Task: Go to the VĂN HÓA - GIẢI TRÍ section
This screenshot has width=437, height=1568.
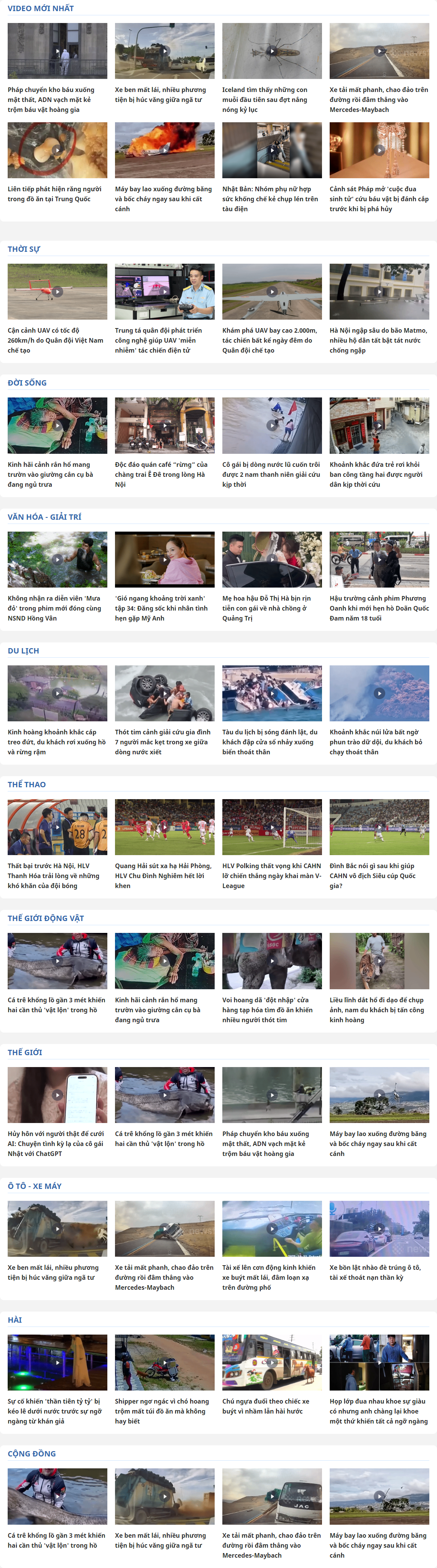Action: tap(44, 517)
